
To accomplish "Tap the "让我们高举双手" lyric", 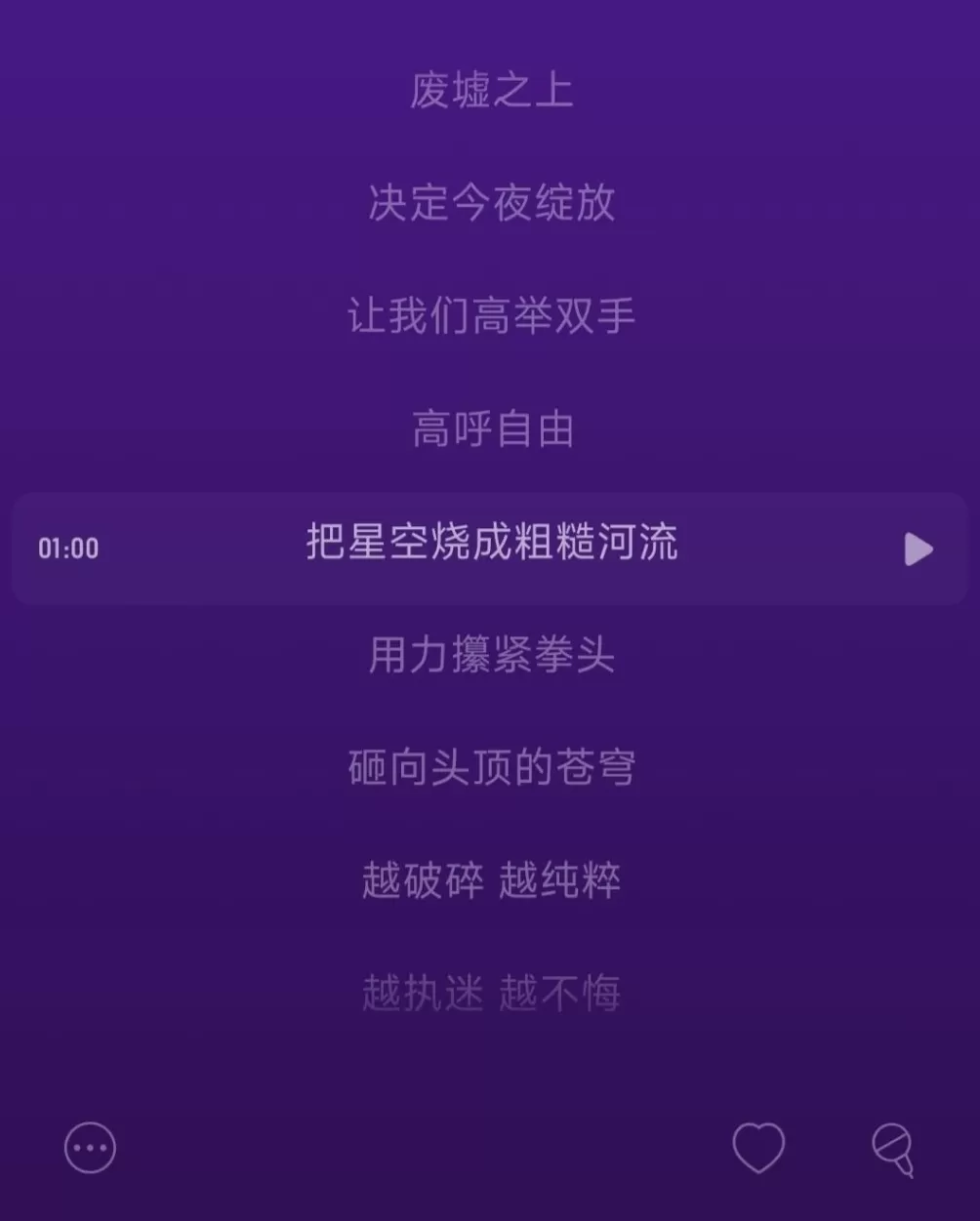I will pyautogui.click(x=490, y=314).
